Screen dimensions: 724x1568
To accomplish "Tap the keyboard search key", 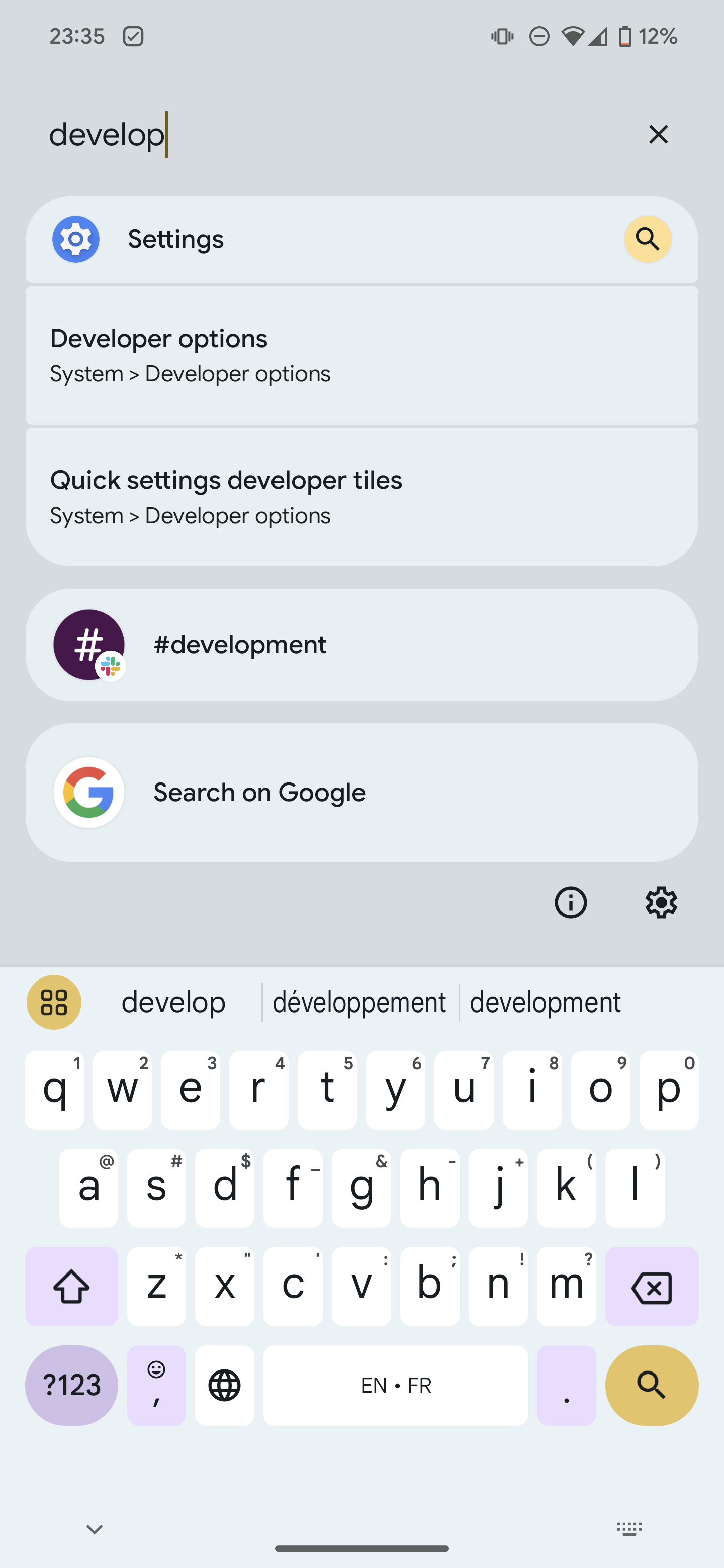I will (x=652, y=1385).
